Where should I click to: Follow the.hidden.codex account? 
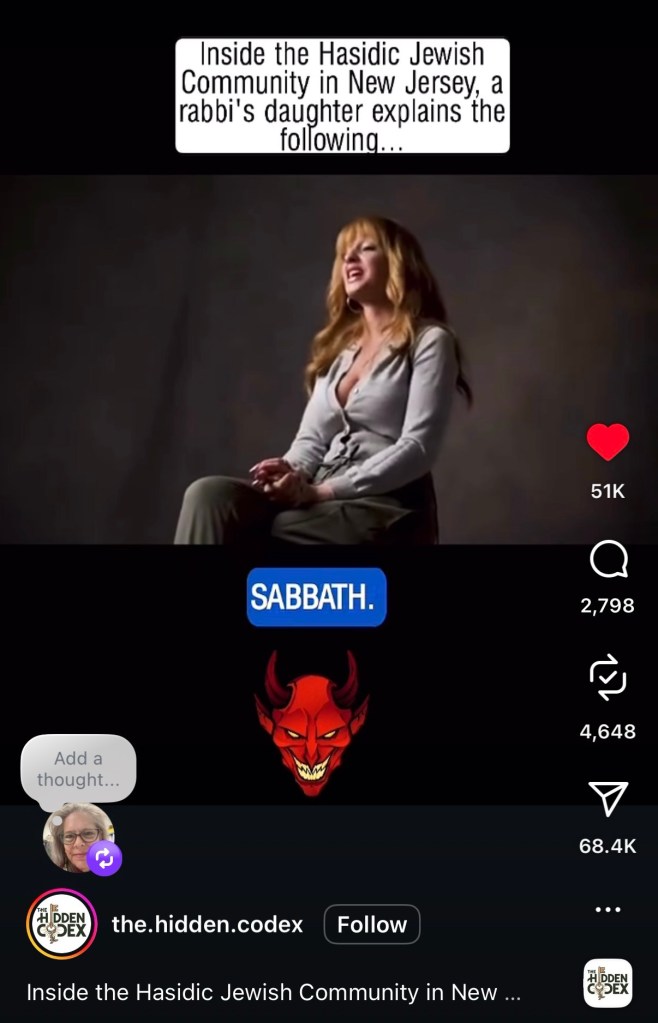point(371,925)
